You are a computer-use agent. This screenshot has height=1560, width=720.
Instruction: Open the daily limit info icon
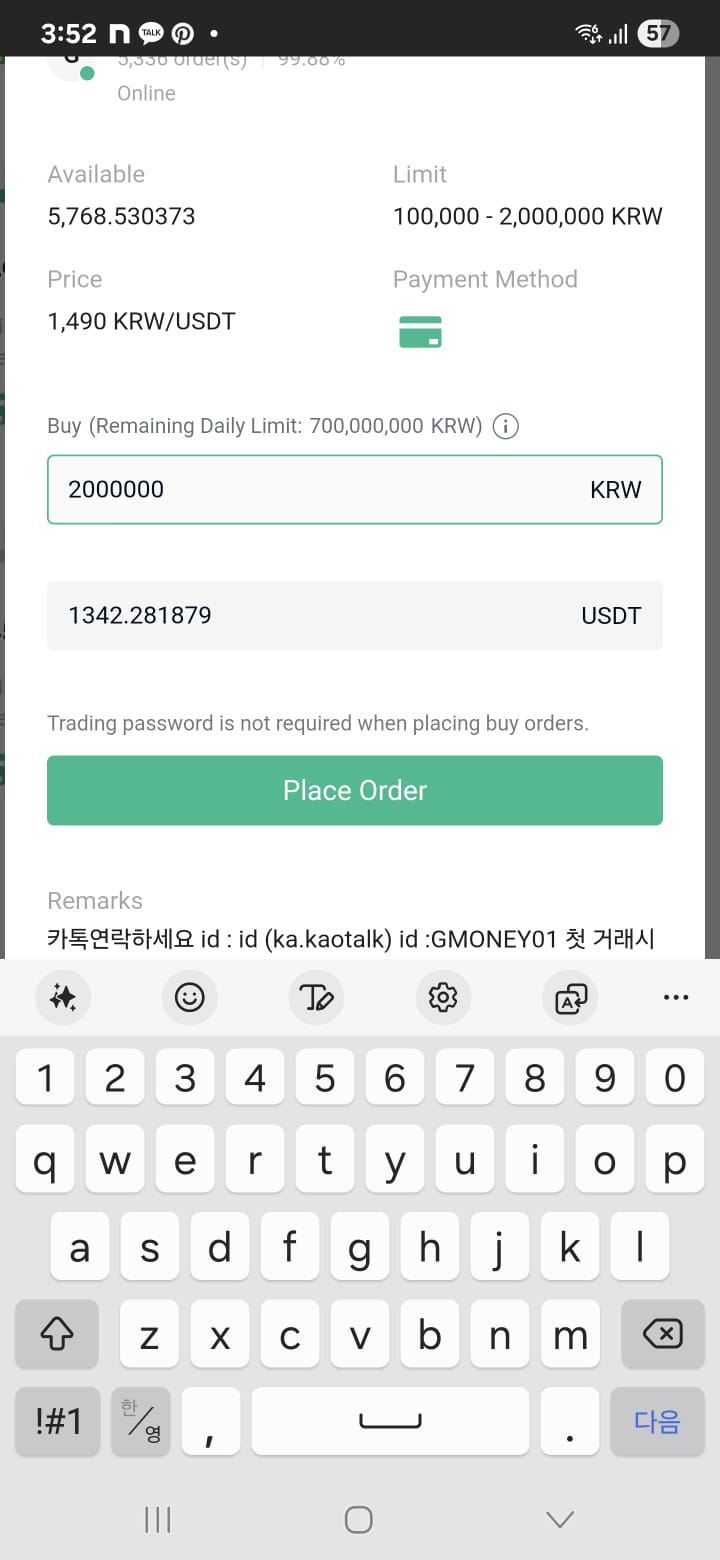506,427
